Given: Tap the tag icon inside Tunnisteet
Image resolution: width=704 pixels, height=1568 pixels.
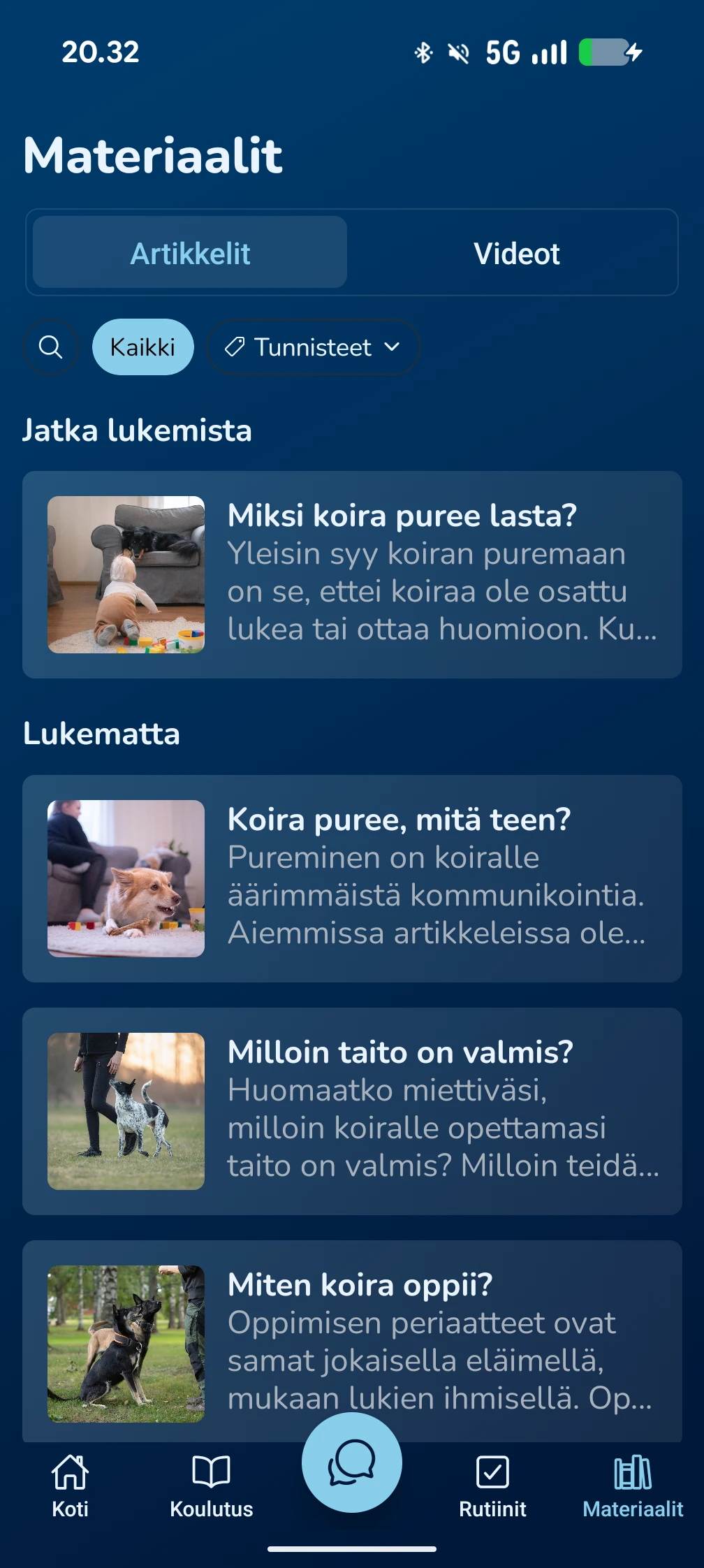Looking at the screenshot, I should 235,347.
